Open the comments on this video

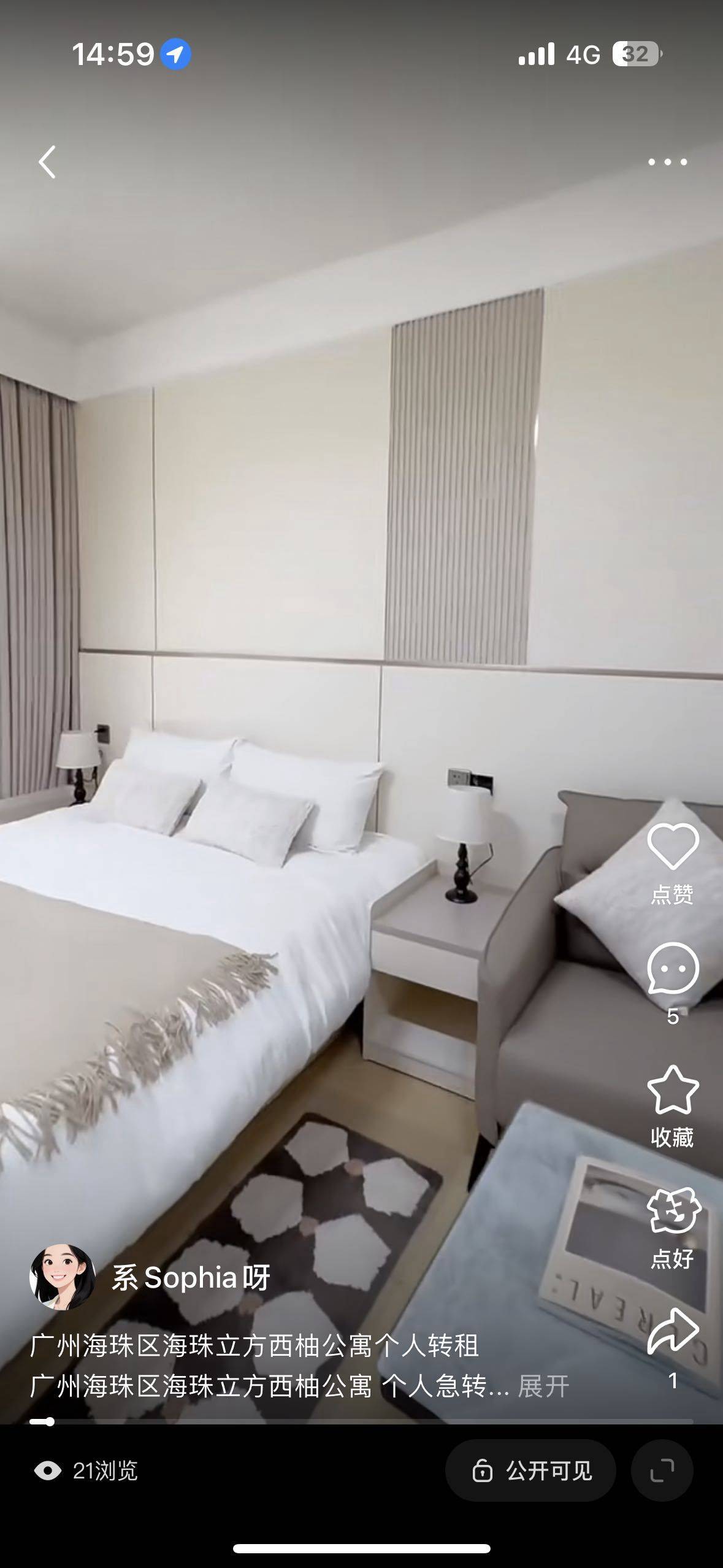pyautogui.click(x=673, y=969)
